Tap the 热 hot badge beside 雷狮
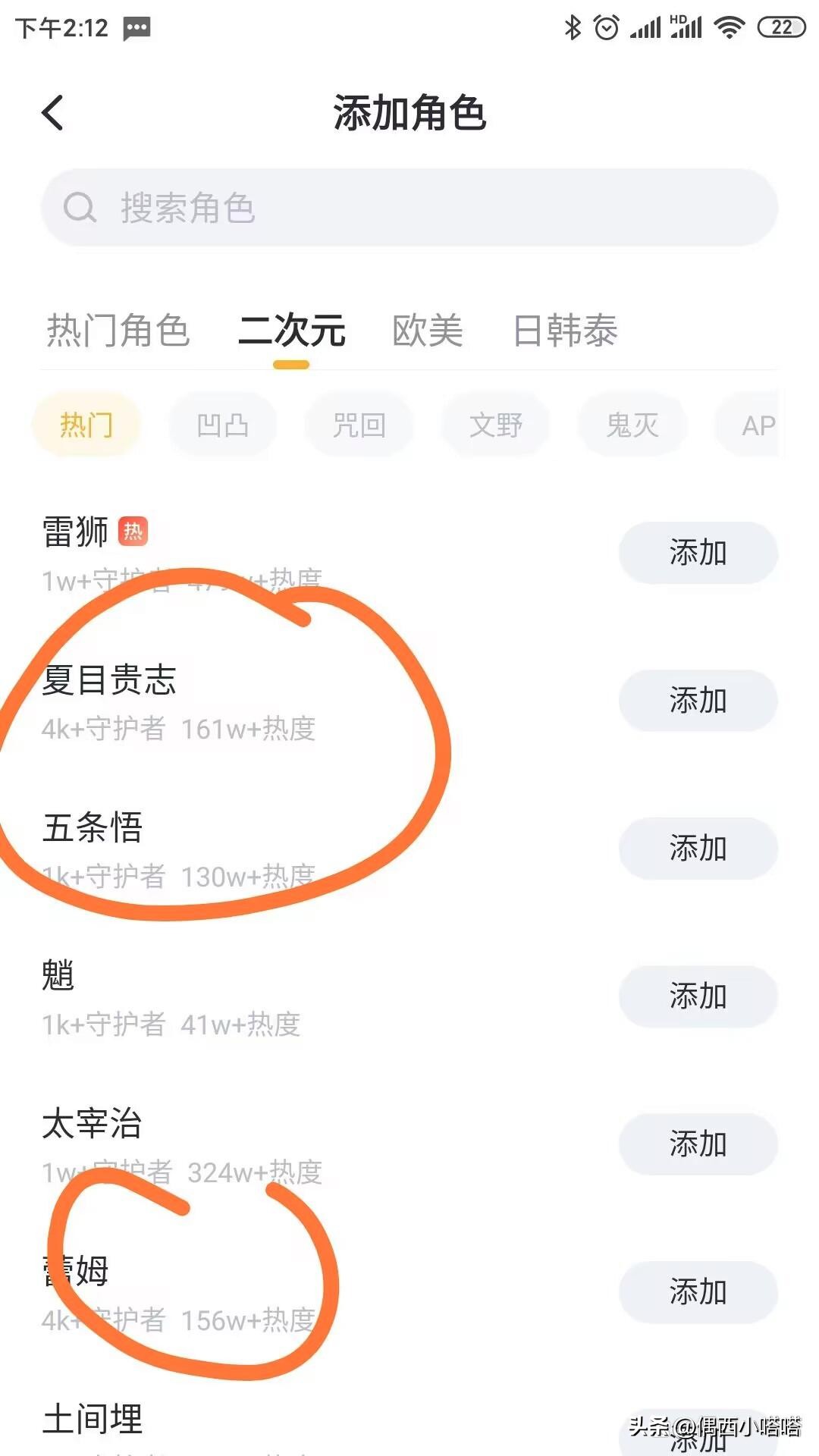The width and height of the screenshot is (819, 1456). point(133,533)
